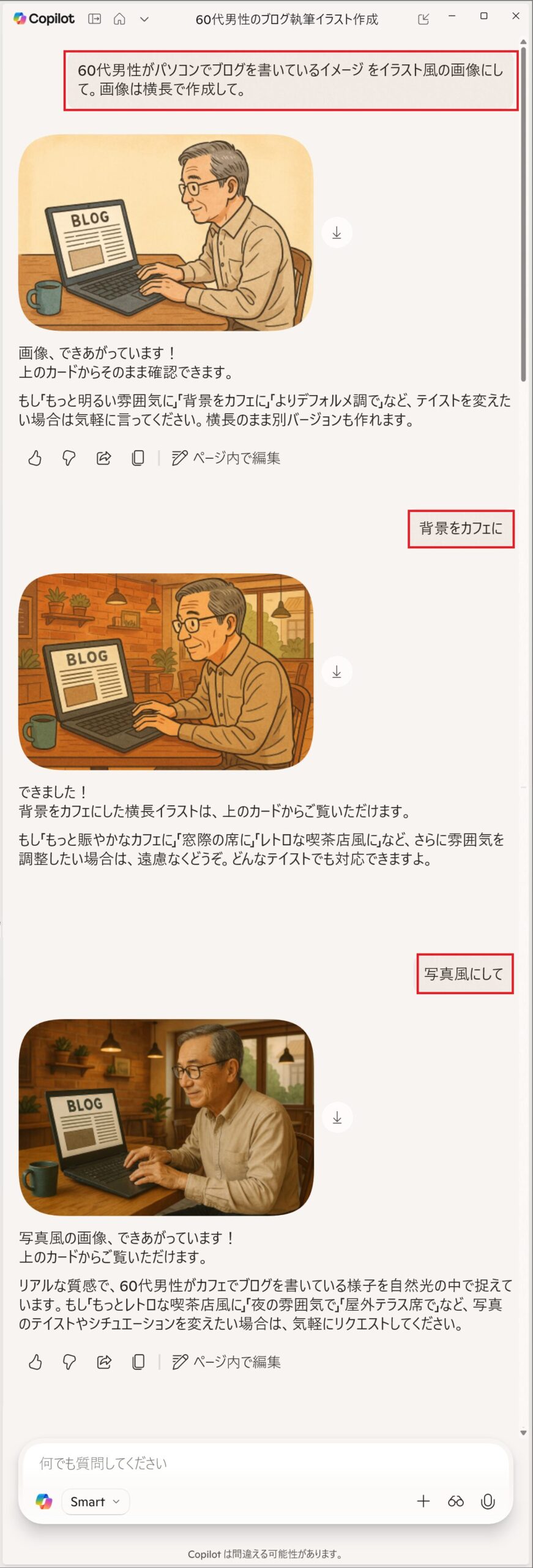Share the first image response
The height and width of the screenshot is (1568, 533).
pyautogui.click(x=104, y=458)
